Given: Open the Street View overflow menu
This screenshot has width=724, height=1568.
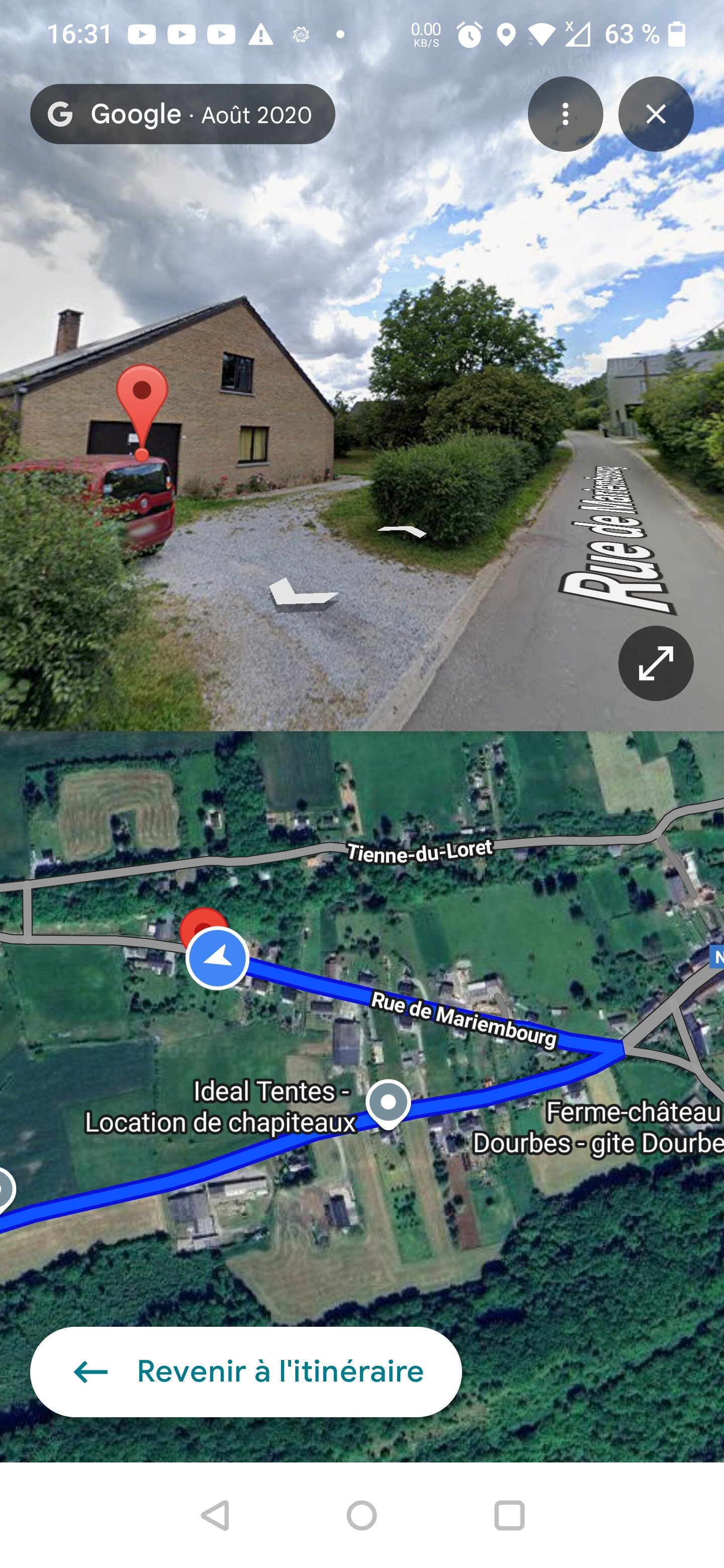Looking at the screenshot, I should pos(565,114).
